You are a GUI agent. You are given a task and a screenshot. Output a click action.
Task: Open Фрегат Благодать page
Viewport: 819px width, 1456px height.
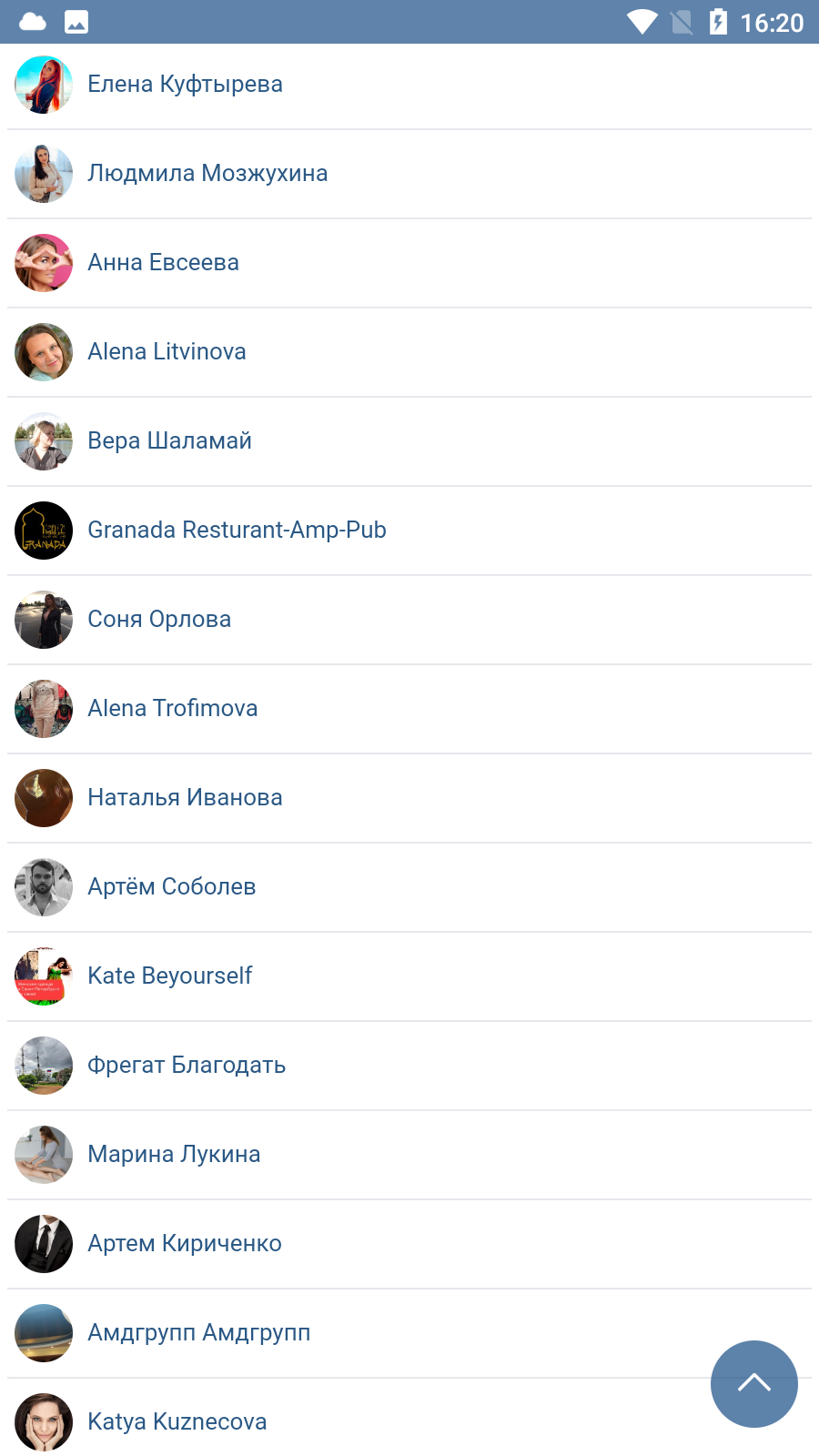tap(409, 1066)
